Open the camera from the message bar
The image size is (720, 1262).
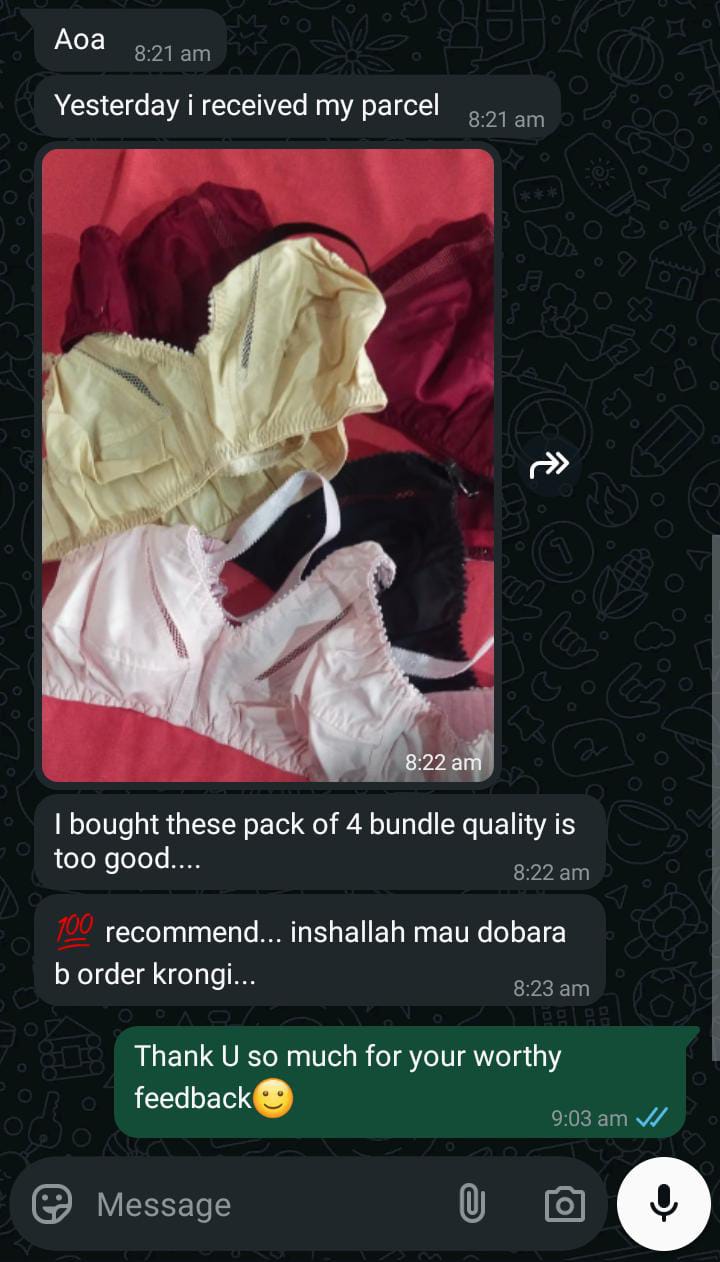click(564, 1204)
